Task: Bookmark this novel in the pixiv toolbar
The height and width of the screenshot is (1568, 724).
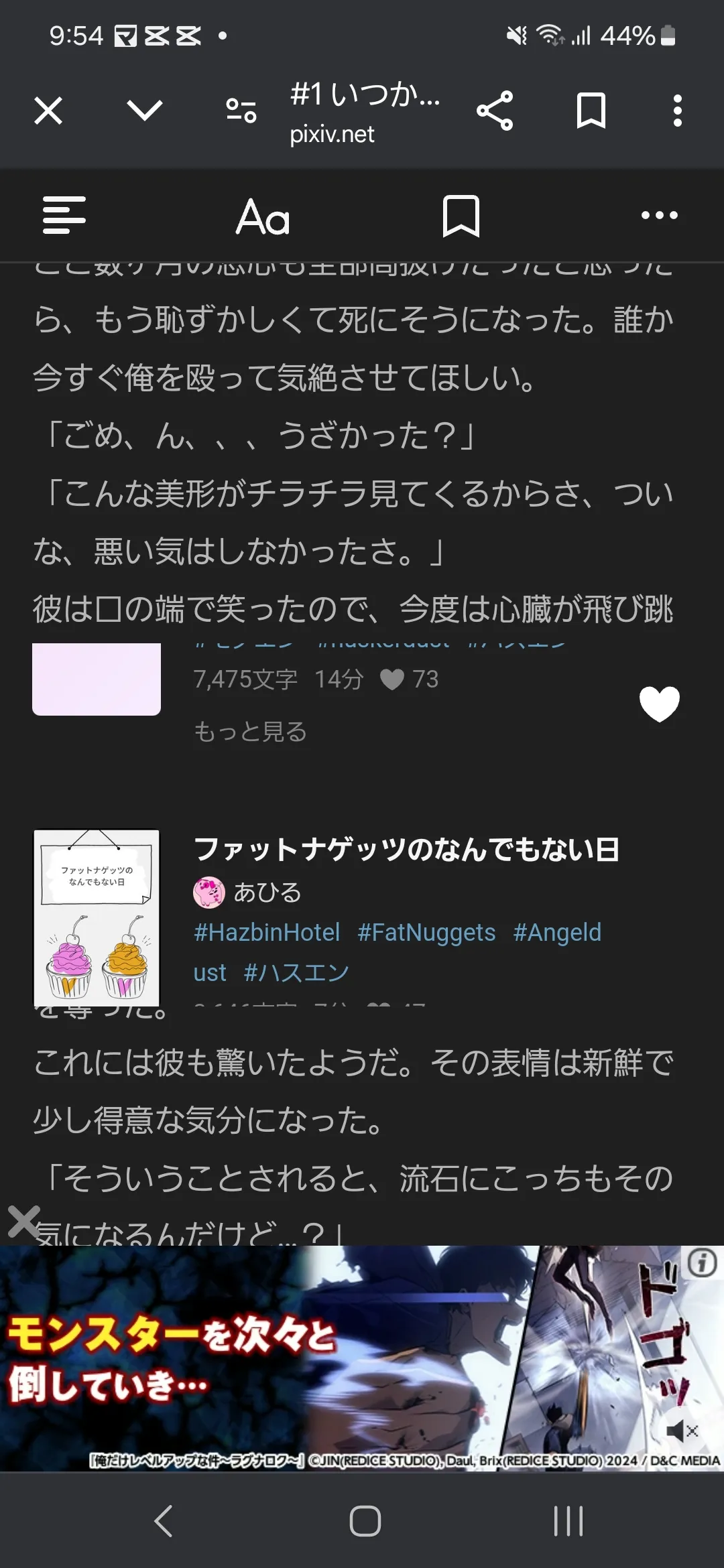Action: [461, 216]
